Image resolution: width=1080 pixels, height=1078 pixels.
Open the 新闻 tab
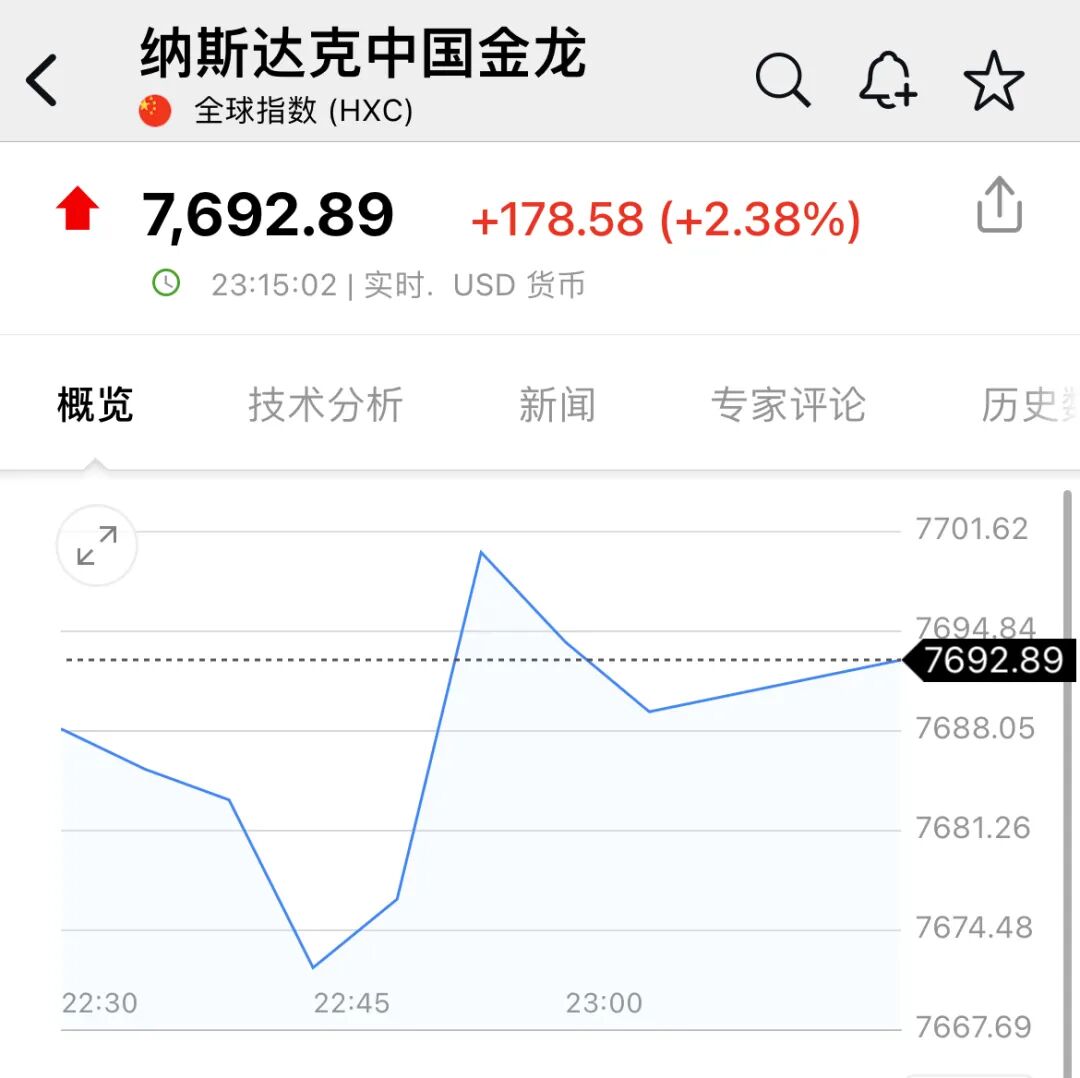pyautogui.click(x=557, y=405)
